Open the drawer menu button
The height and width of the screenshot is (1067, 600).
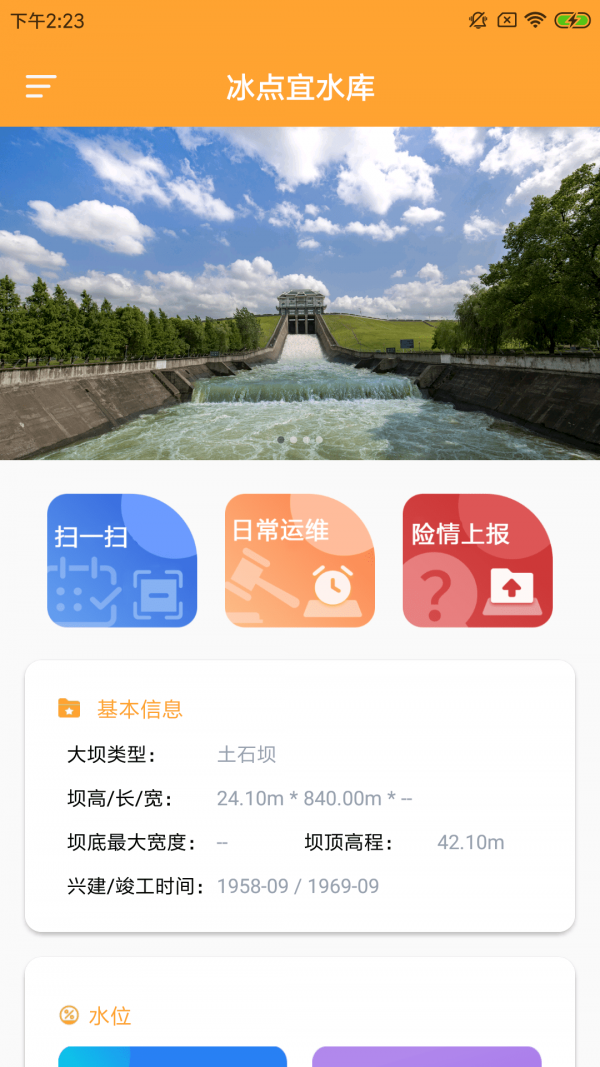[x=41, y=87]
